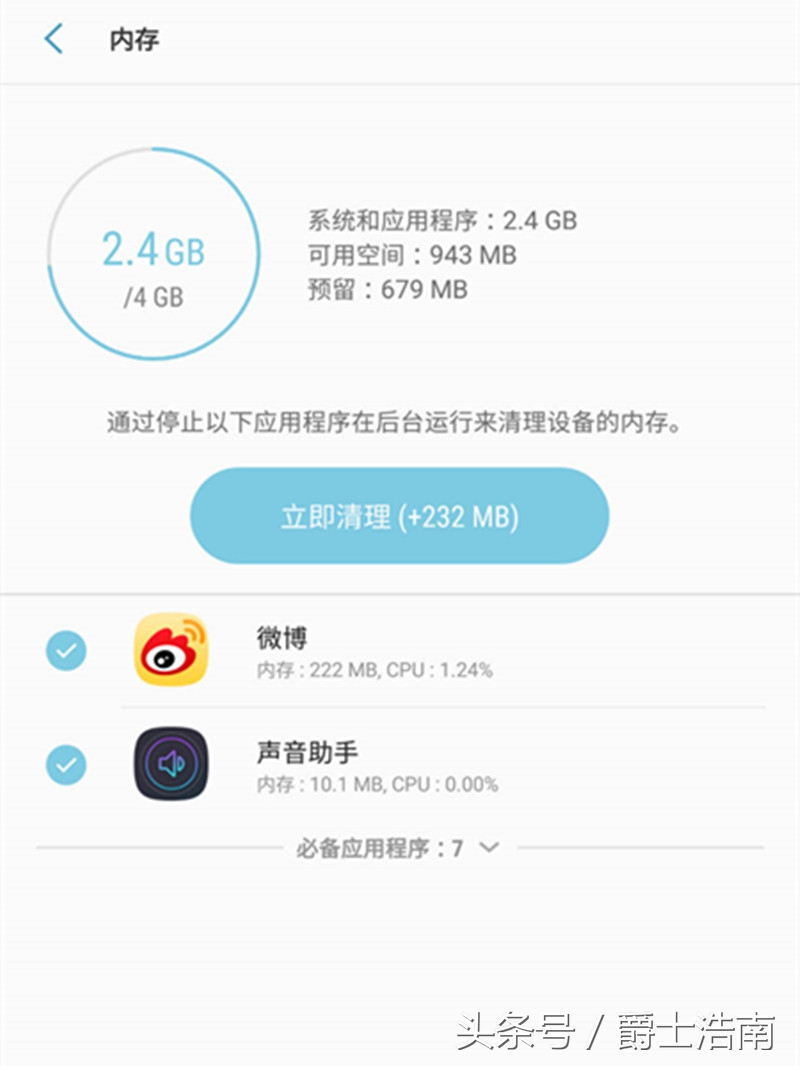
Task: Toggle Weibo's blue circular checkmark off
Action: click(x=66, y=648)
